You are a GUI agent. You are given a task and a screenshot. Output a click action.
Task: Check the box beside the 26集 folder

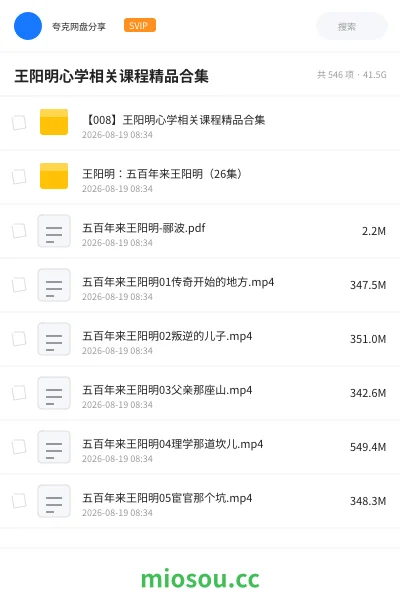tap(19, 177)
